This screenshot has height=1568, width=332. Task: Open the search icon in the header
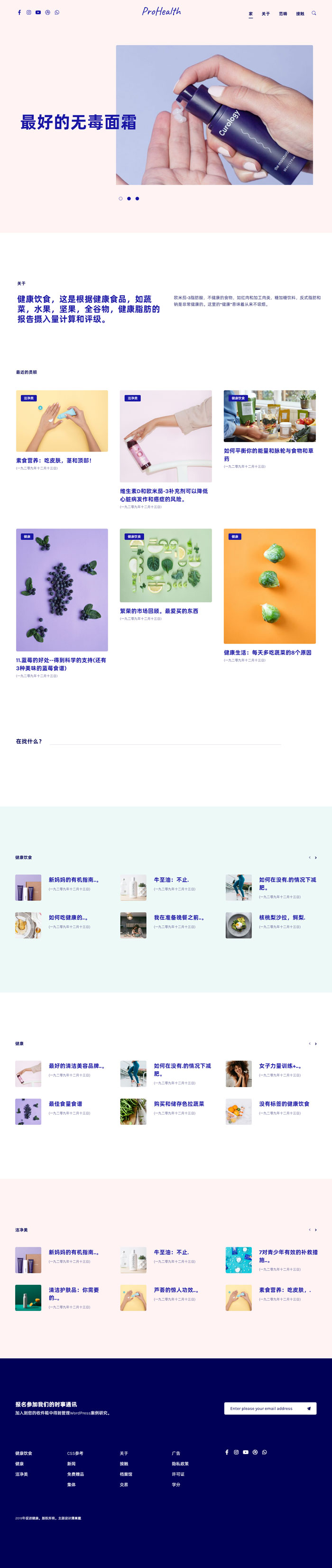[314, 13]
